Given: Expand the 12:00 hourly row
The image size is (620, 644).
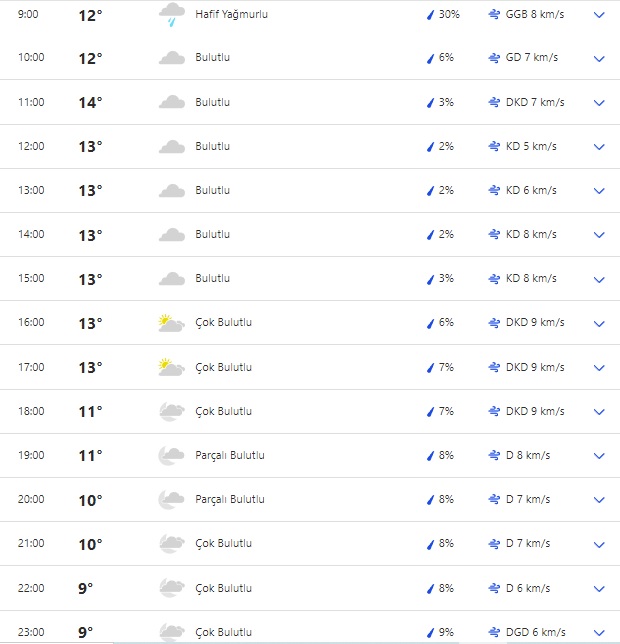Looking at the screenshot, I should (x=599, y=147).
